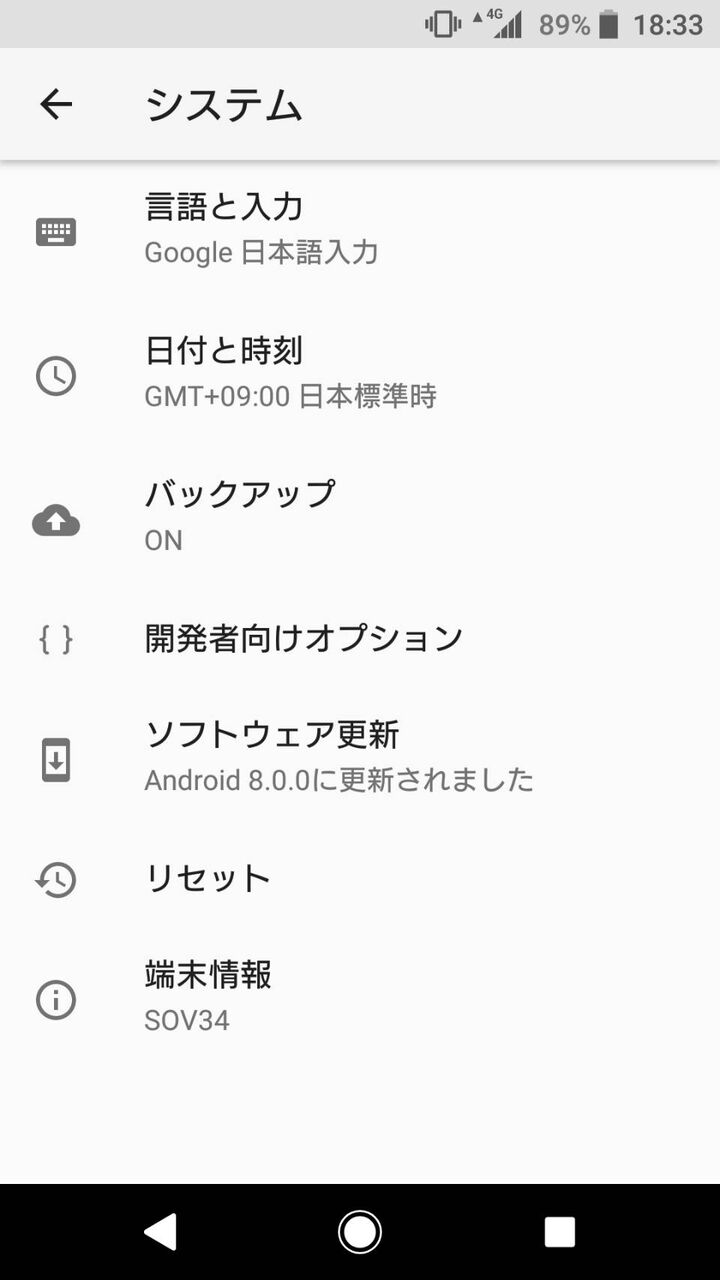The image size is (720, 1280).
Task: Open バックアップ settings
Action: click(360, 518)
